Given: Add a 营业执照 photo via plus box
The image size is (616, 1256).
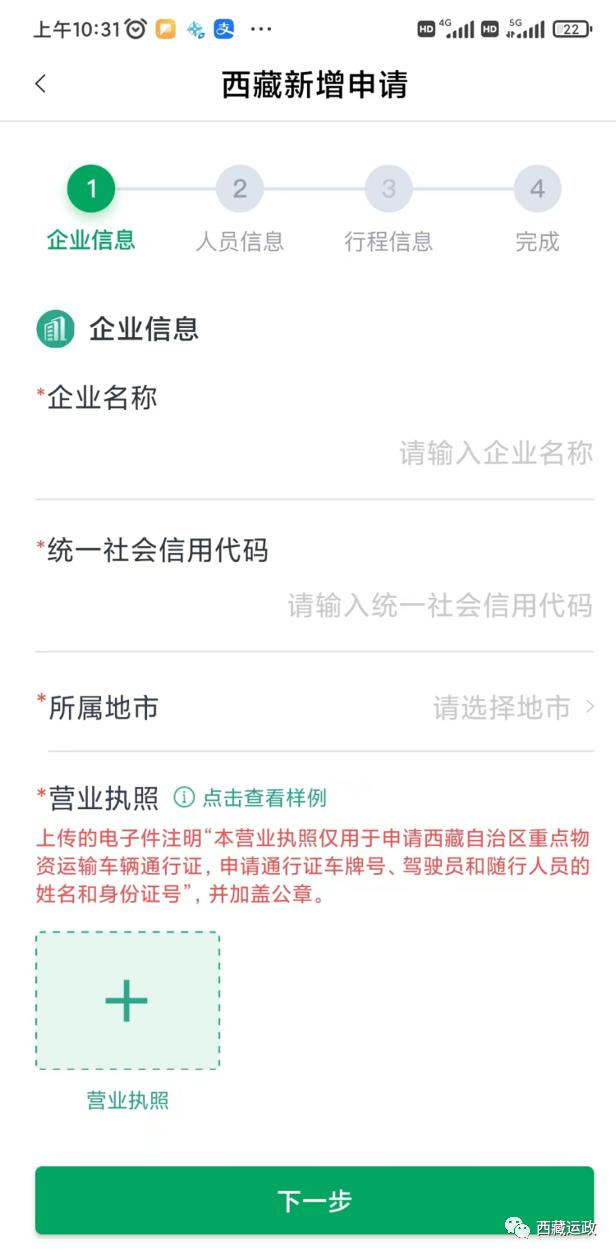Looking at the screenshot, I should point(127,1001).
